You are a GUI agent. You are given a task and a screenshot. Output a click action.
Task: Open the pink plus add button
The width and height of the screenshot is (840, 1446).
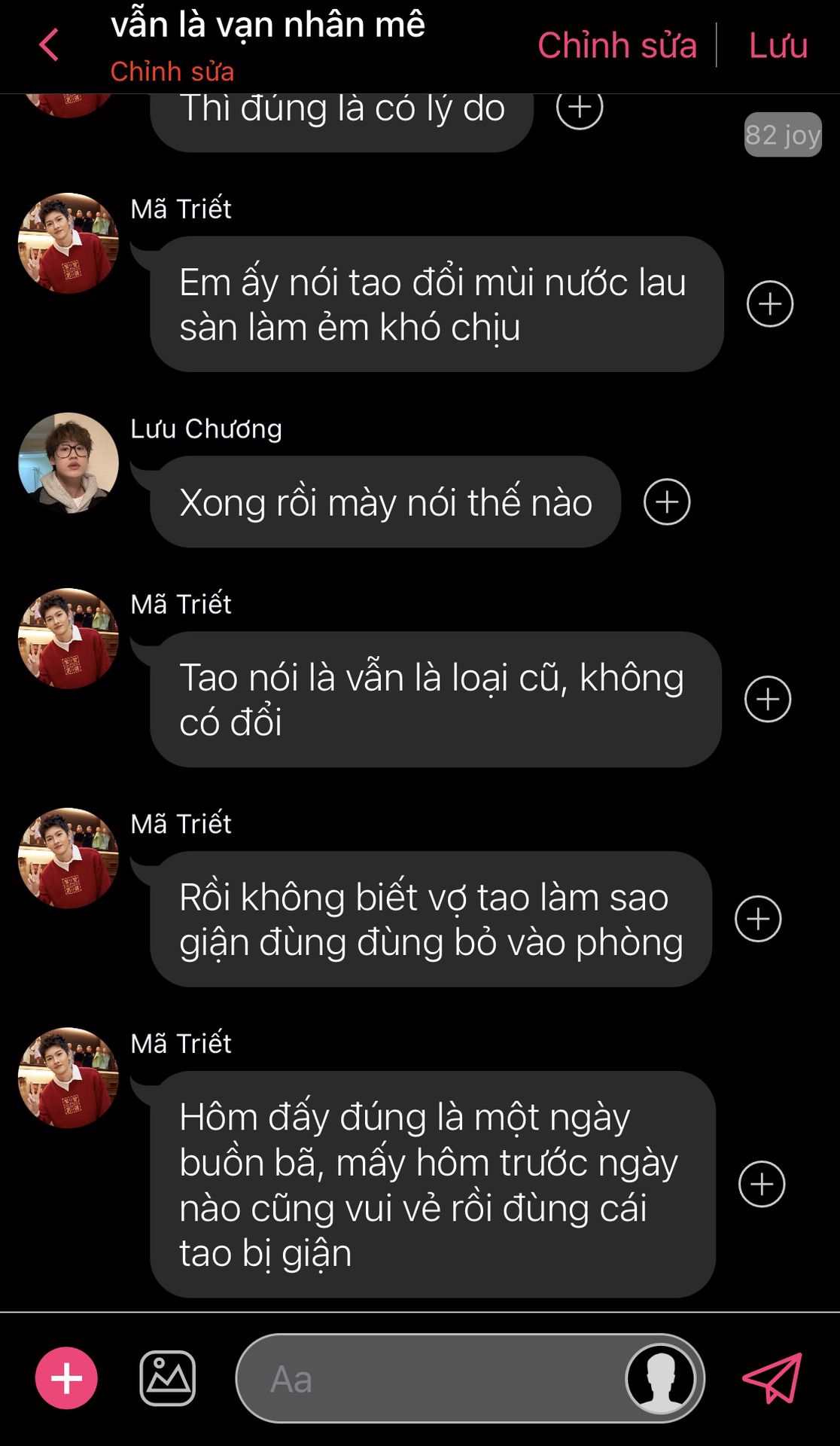click(x=66, y=1378)
